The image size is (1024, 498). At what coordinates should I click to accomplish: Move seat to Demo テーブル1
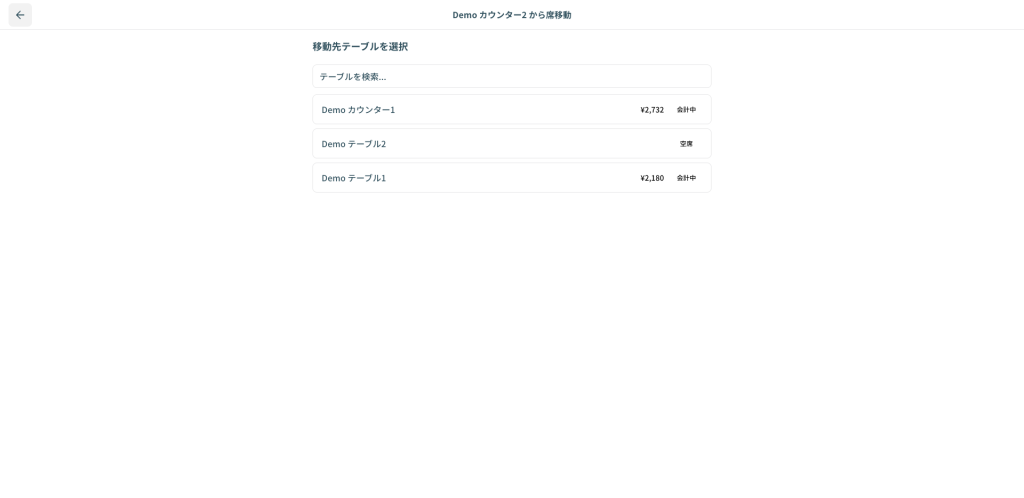(511, 178)
